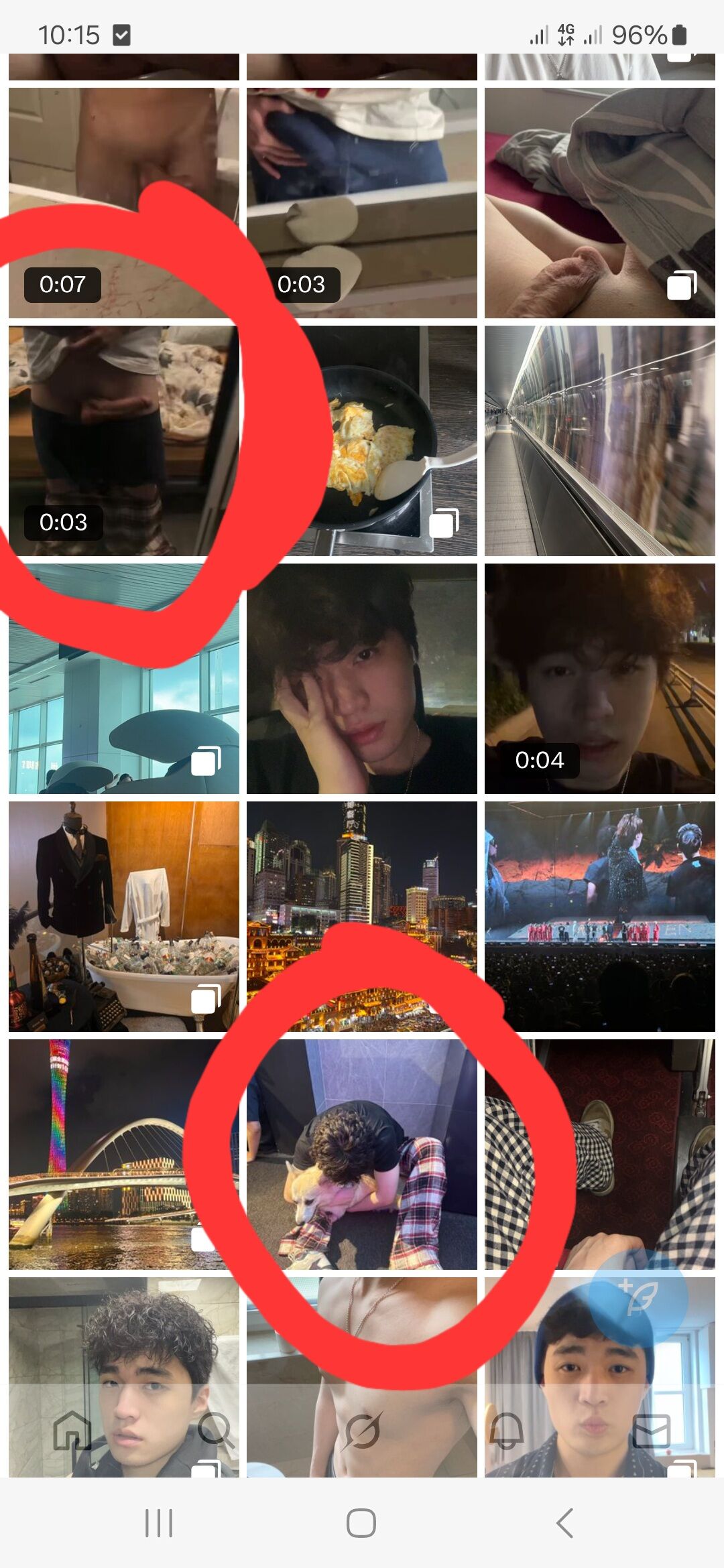Open the photo of person hugging dog
724x1568 pixels.
pos(362,1154)
